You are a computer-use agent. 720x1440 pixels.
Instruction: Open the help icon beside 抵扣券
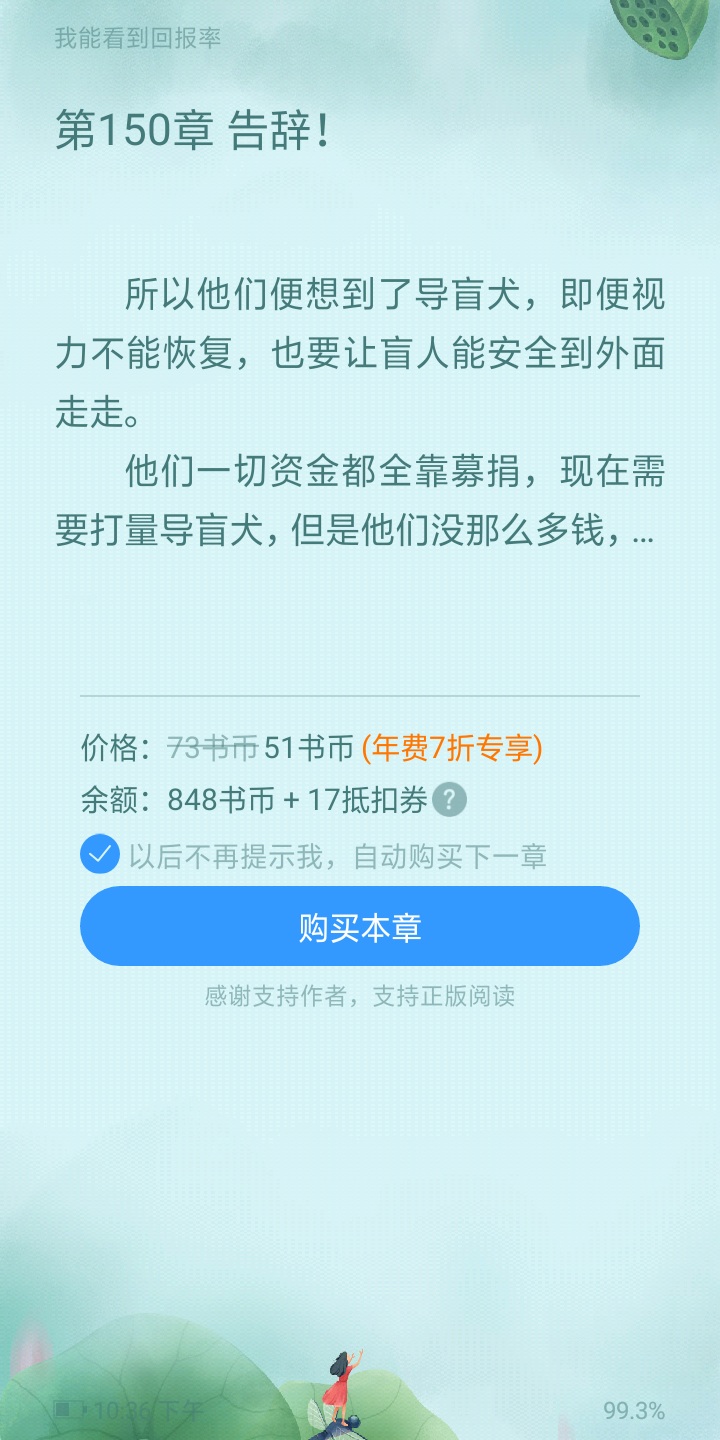click(x=450, y=800)
